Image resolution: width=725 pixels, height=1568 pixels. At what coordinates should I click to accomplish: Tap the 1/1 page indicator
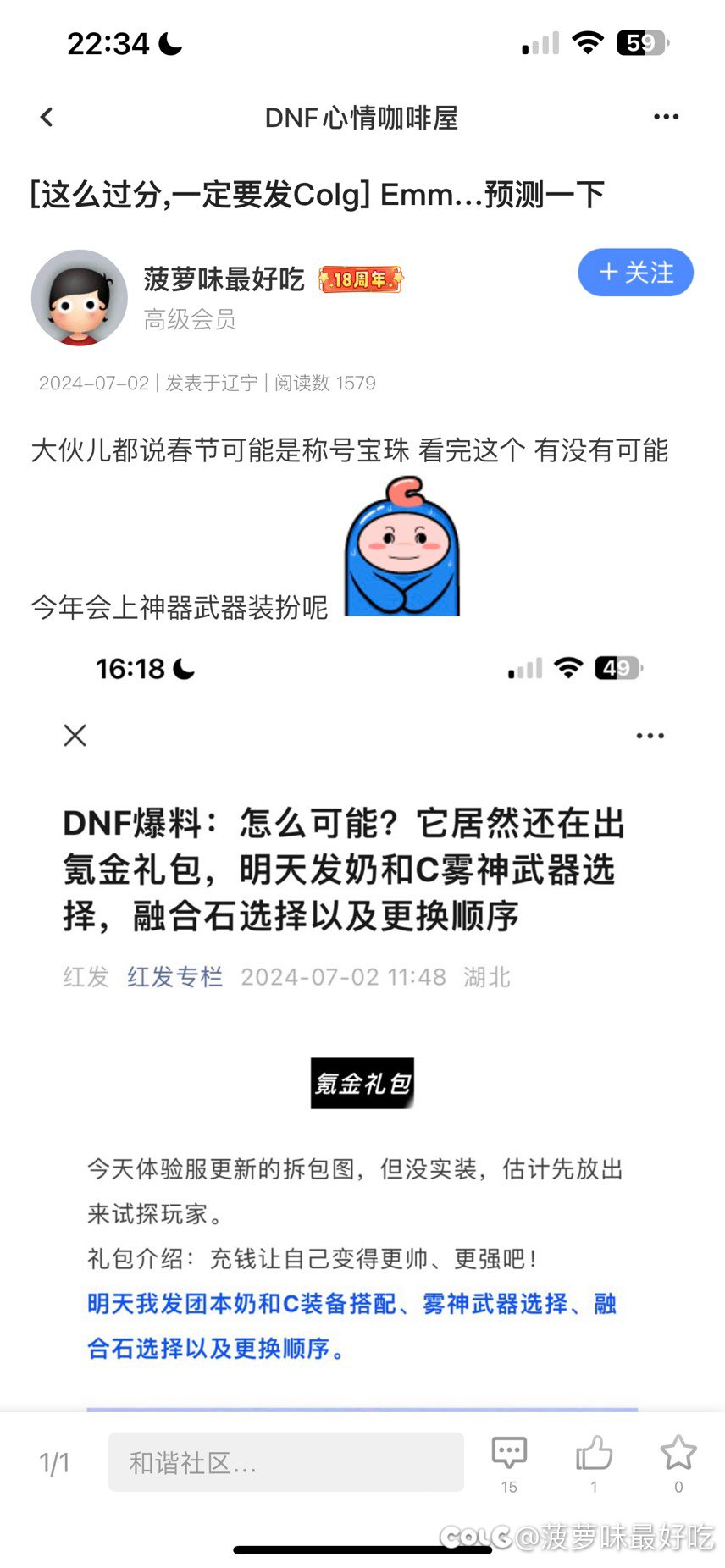coord(54,1463)
